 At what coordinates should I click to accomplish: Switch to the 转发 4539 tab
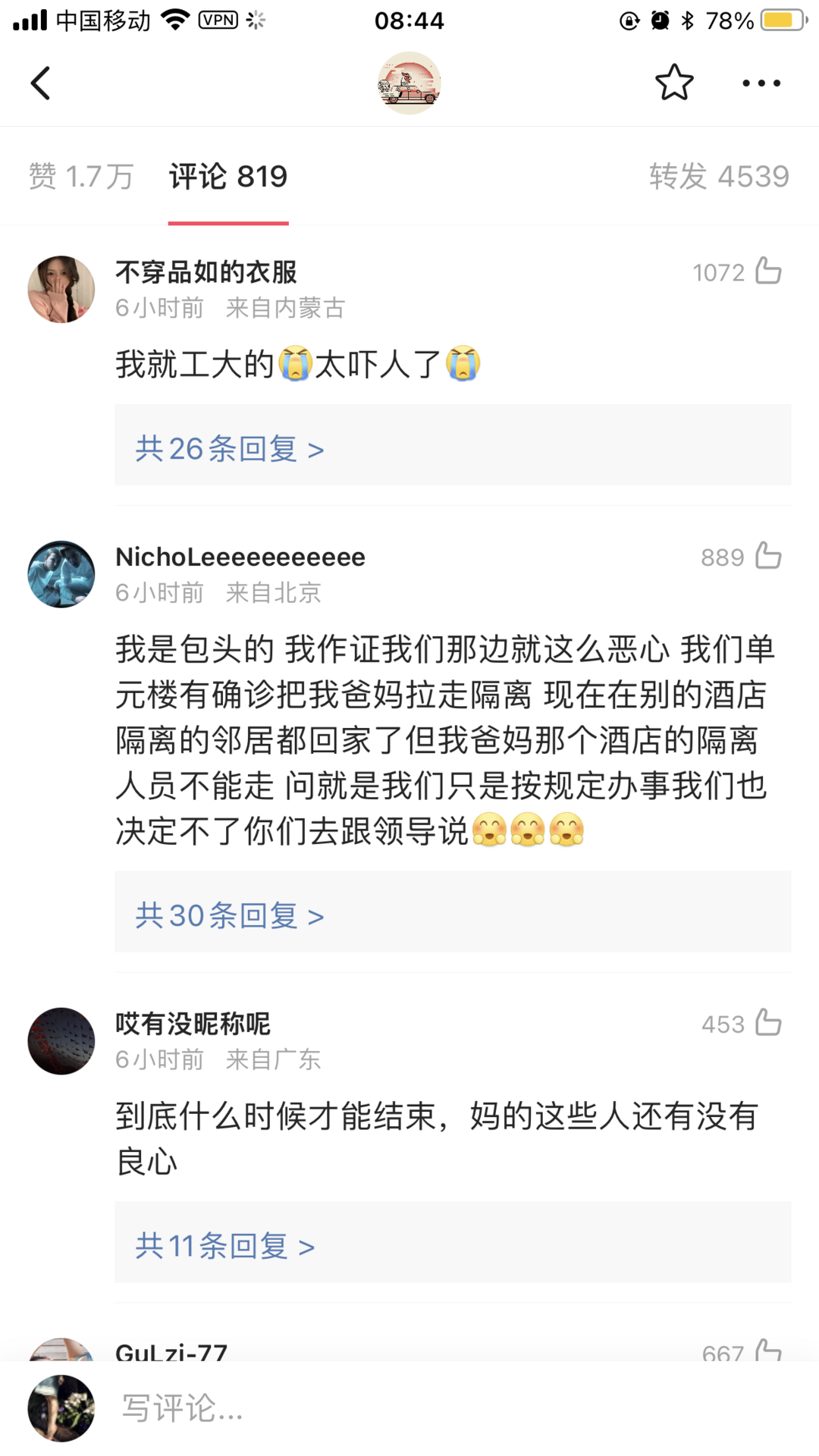(x=718, y=177)
